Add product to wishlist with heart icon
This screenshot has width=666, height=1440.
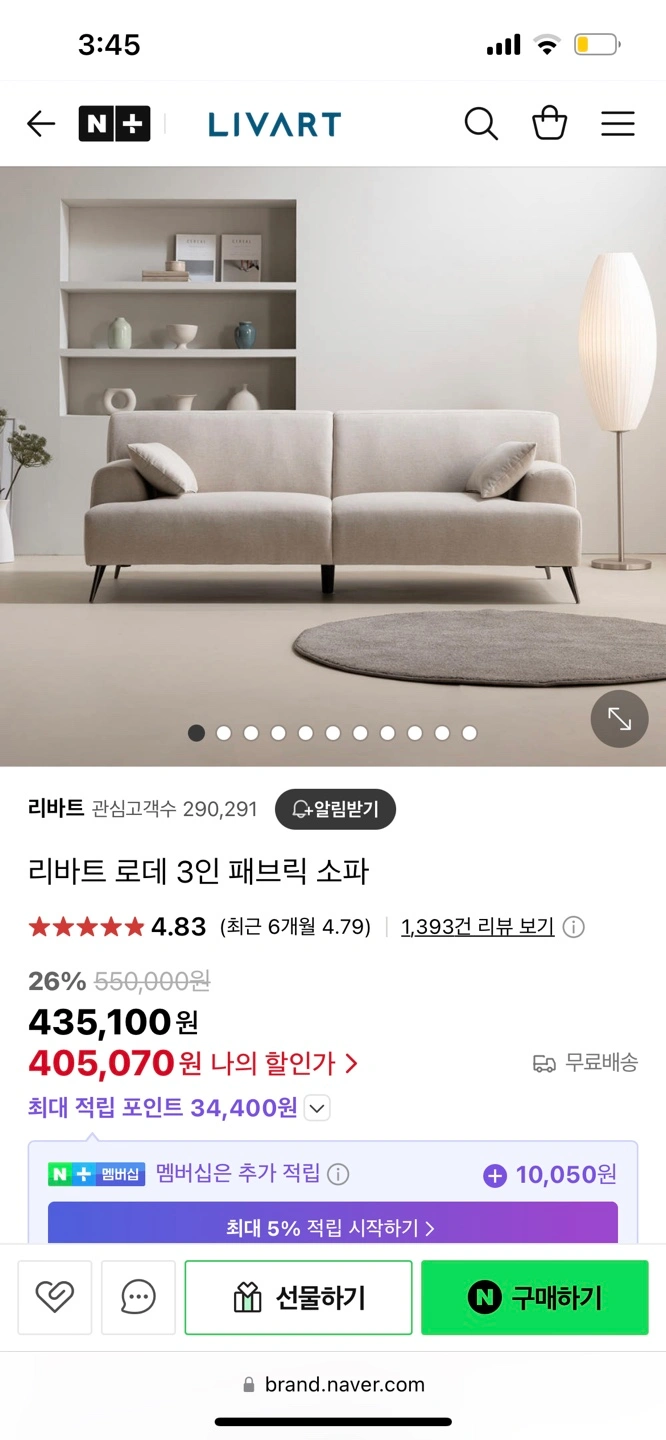coord(55,1297)
